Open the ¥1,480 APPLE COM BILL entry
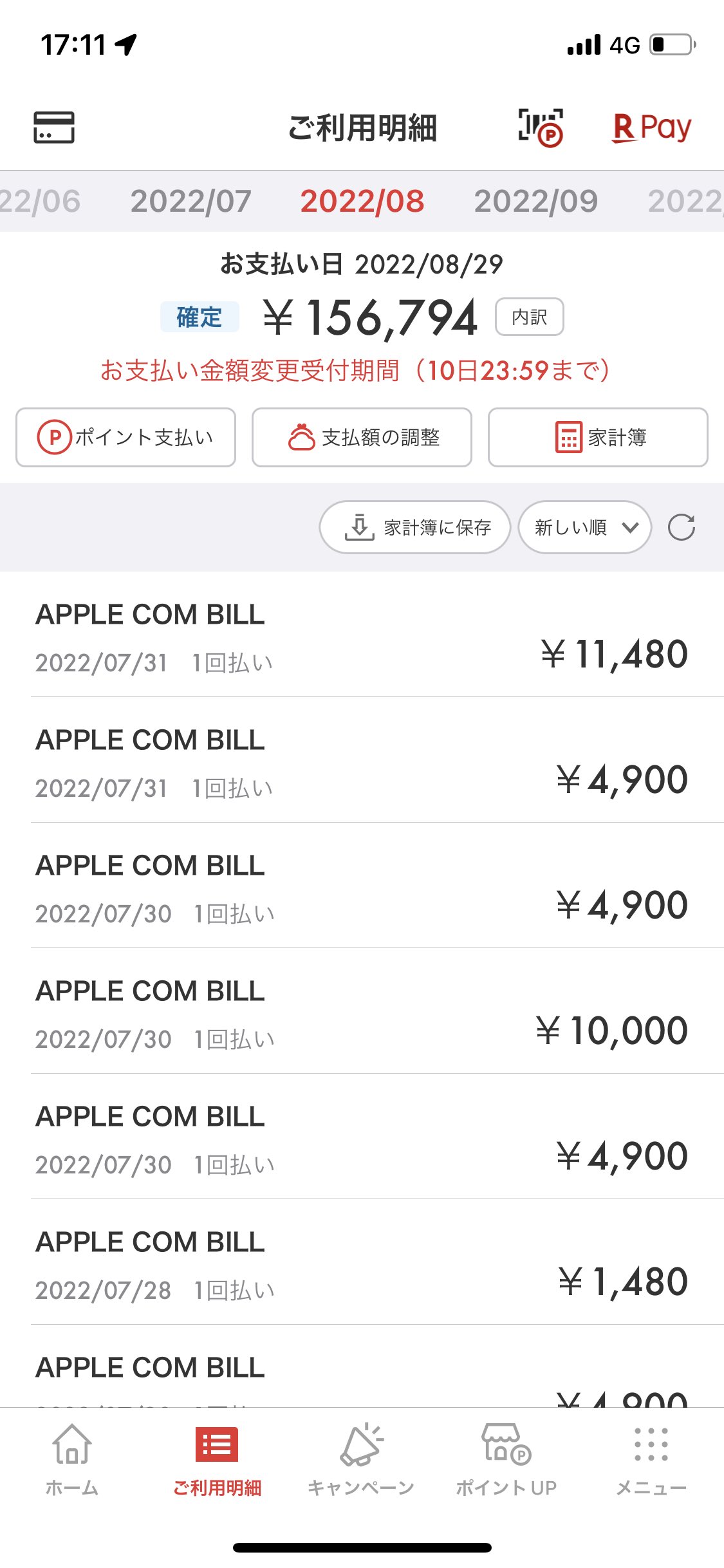Image resolution: width=724 pixels, height=1568 pixels. tap(362, 1262)
